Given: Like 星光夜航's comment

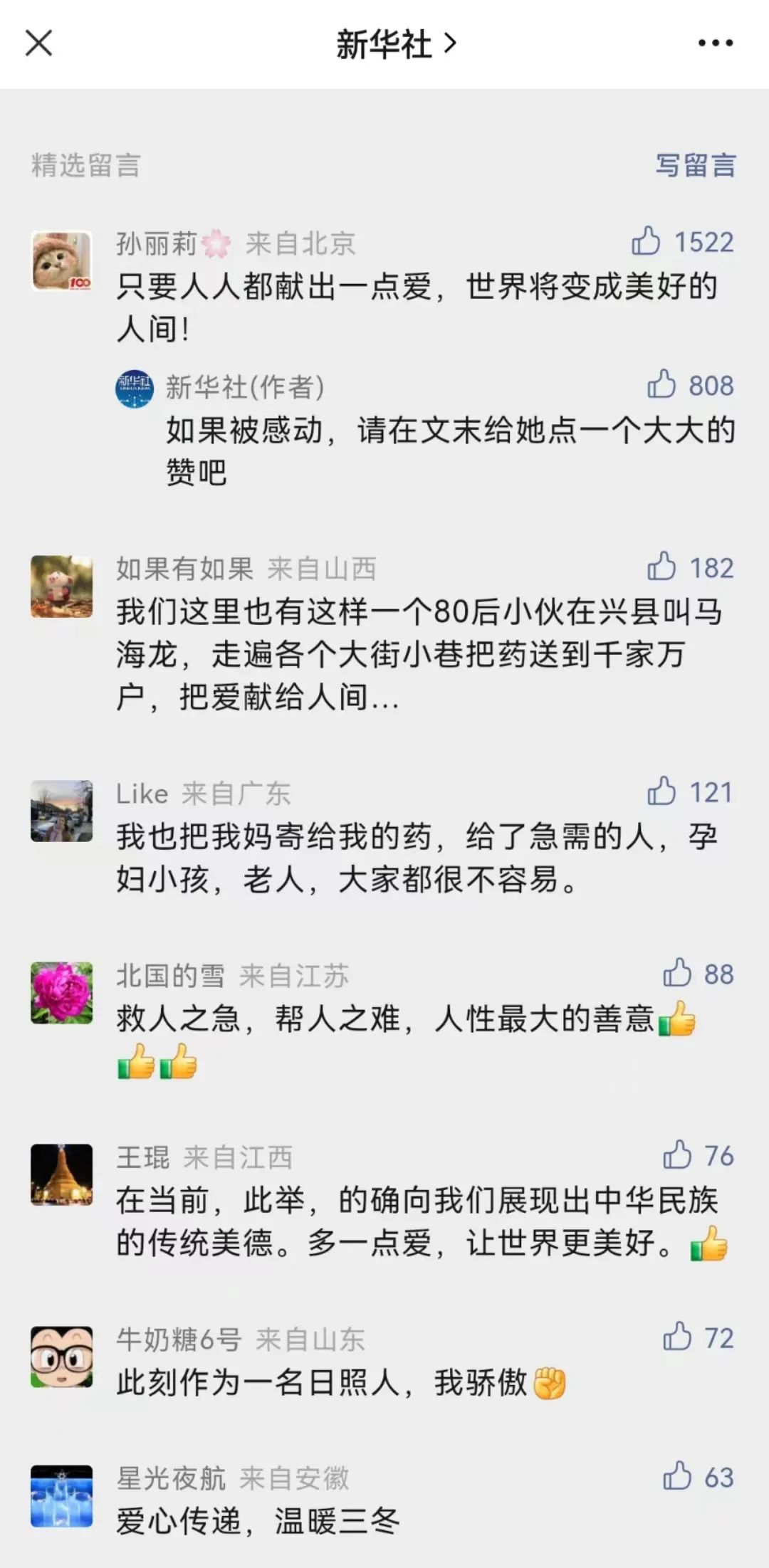Looking at the screenshot, I should point(677,1478).
